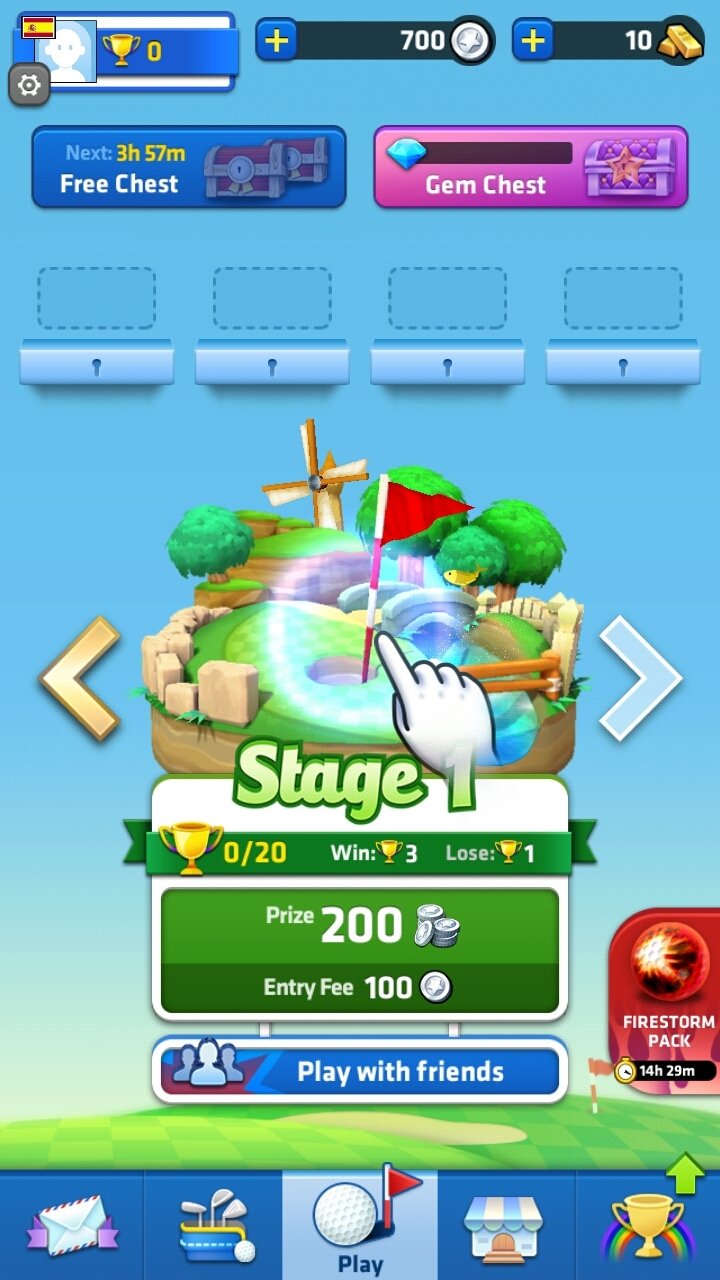
Task: Open the Firestorm Pack offer
Action: pos(666,1000)
